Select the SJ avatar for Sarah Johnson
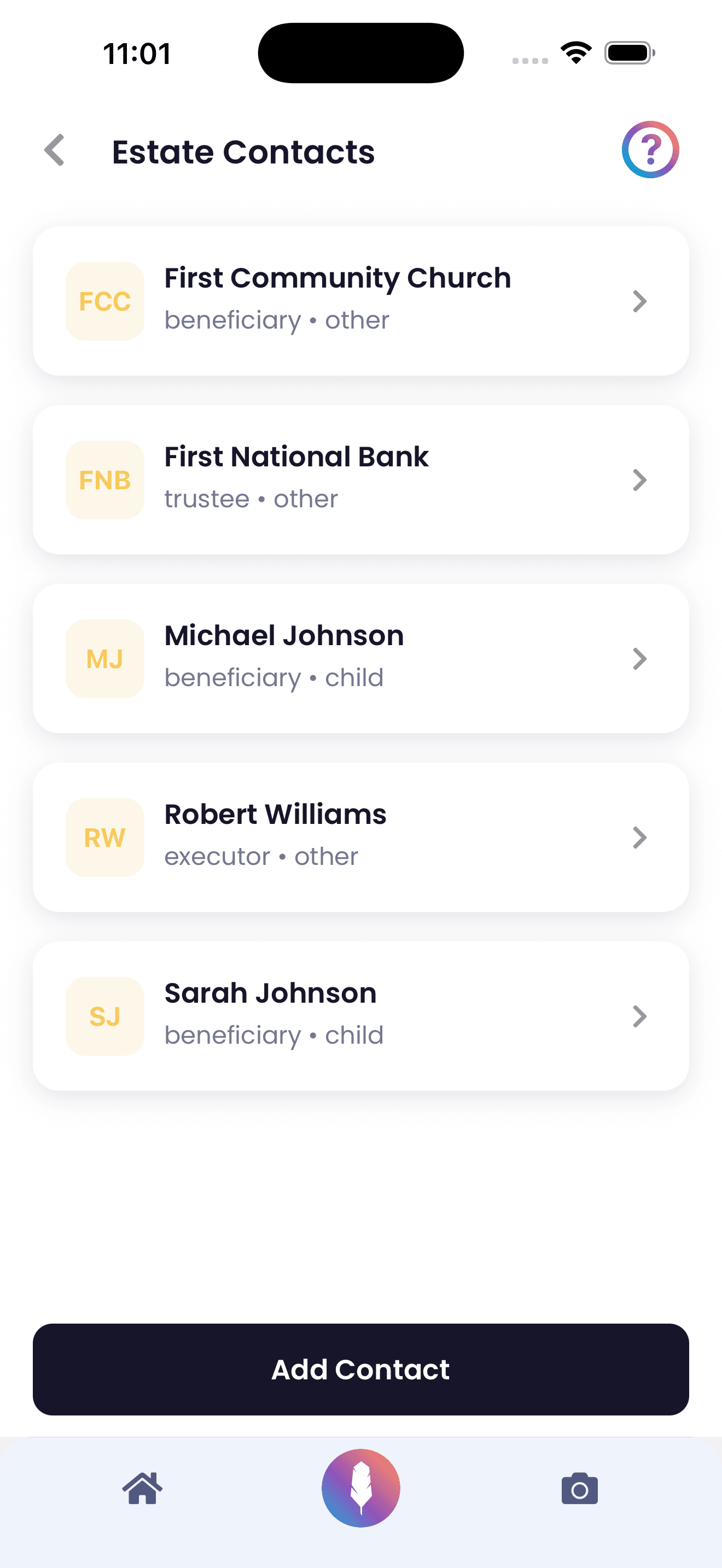Screen dimensions: 722x1568 (104, 1015)
